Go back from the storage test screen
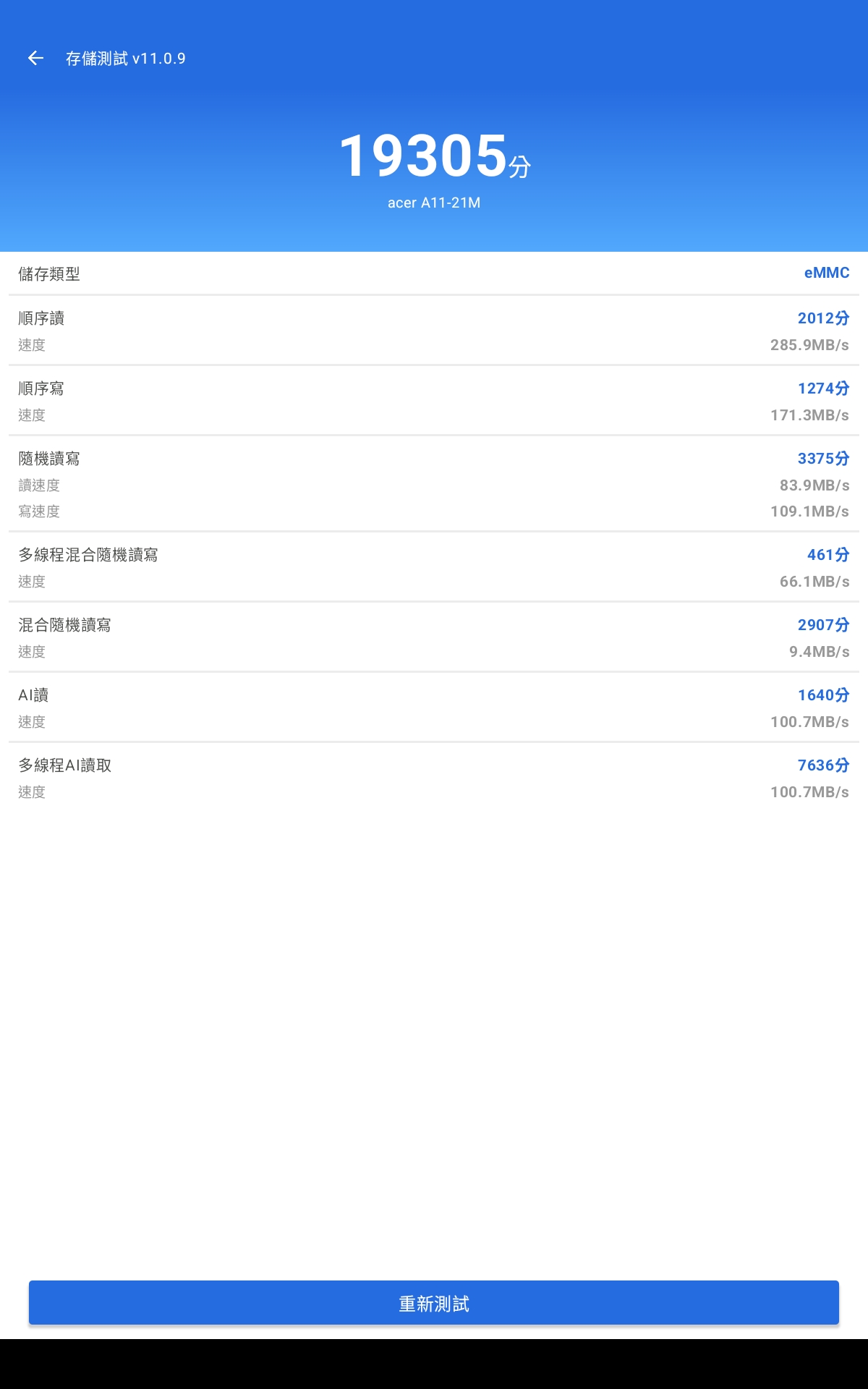 (x=35, y=59)
